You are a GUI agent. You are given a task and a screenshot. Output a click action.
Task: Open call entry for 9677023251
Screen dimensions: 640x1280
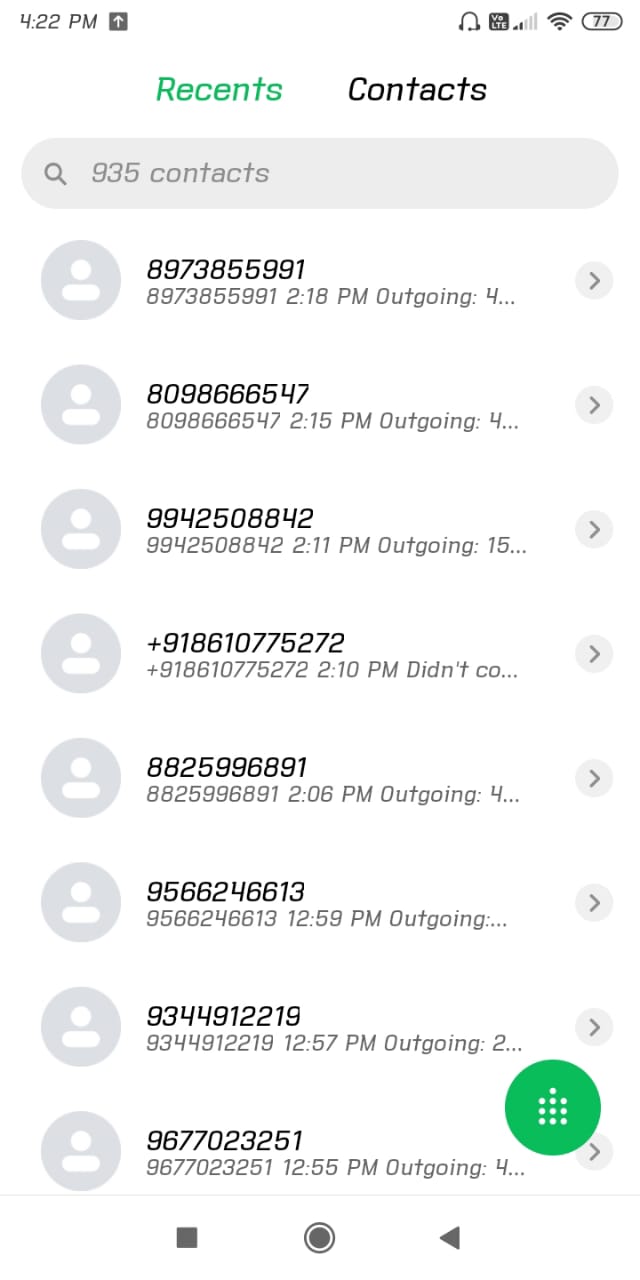[x=320, y=1152]
